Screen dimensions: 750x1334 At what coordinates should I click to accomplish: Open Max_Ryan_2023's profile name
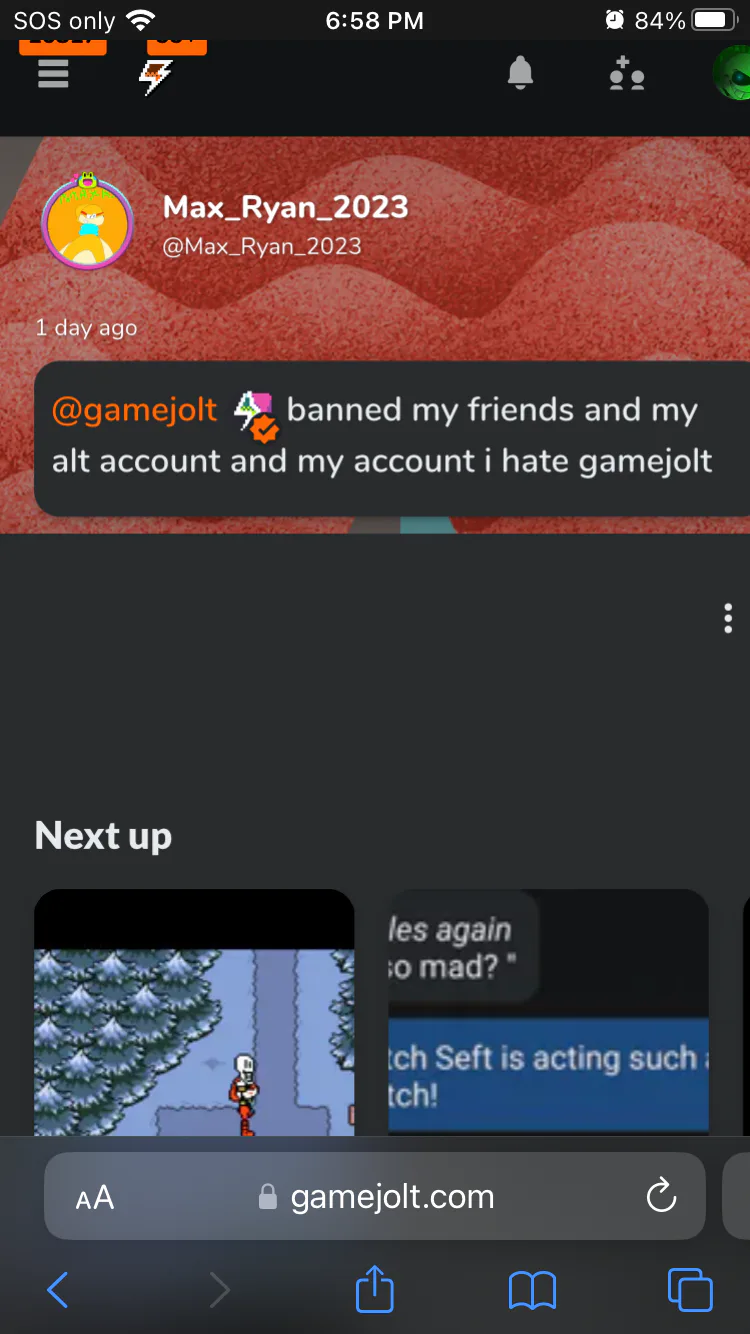(285, 207)
